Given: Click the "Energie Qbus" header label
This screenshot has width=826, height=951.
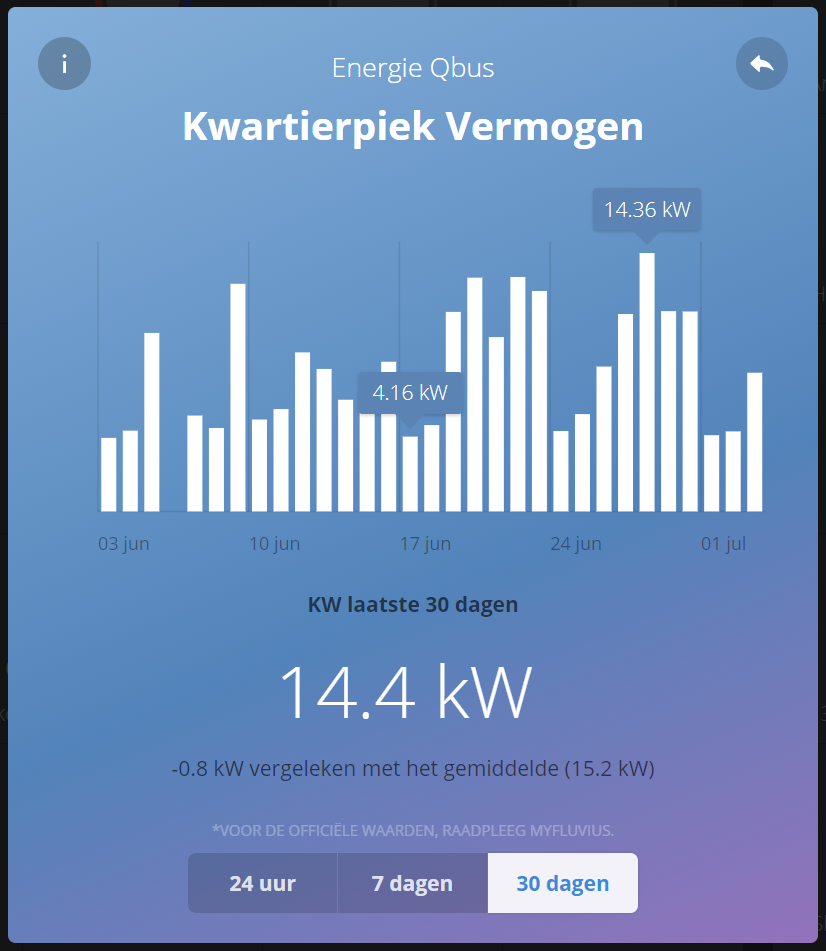Looking at the screenshot, I should pyautogui.click(x=412, y=68).
